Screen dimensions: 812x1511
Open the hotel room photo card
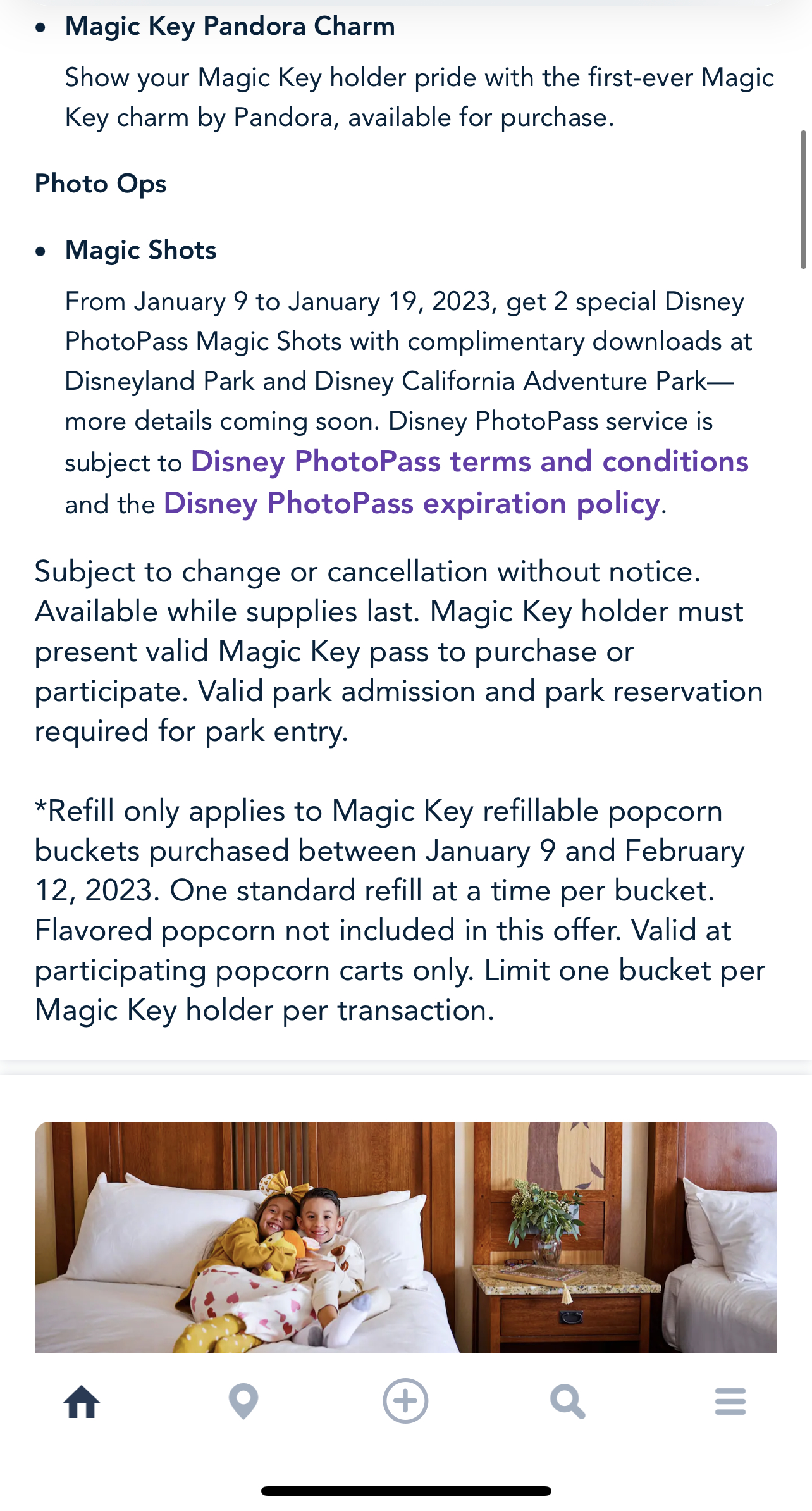(x=405, y=1237)
